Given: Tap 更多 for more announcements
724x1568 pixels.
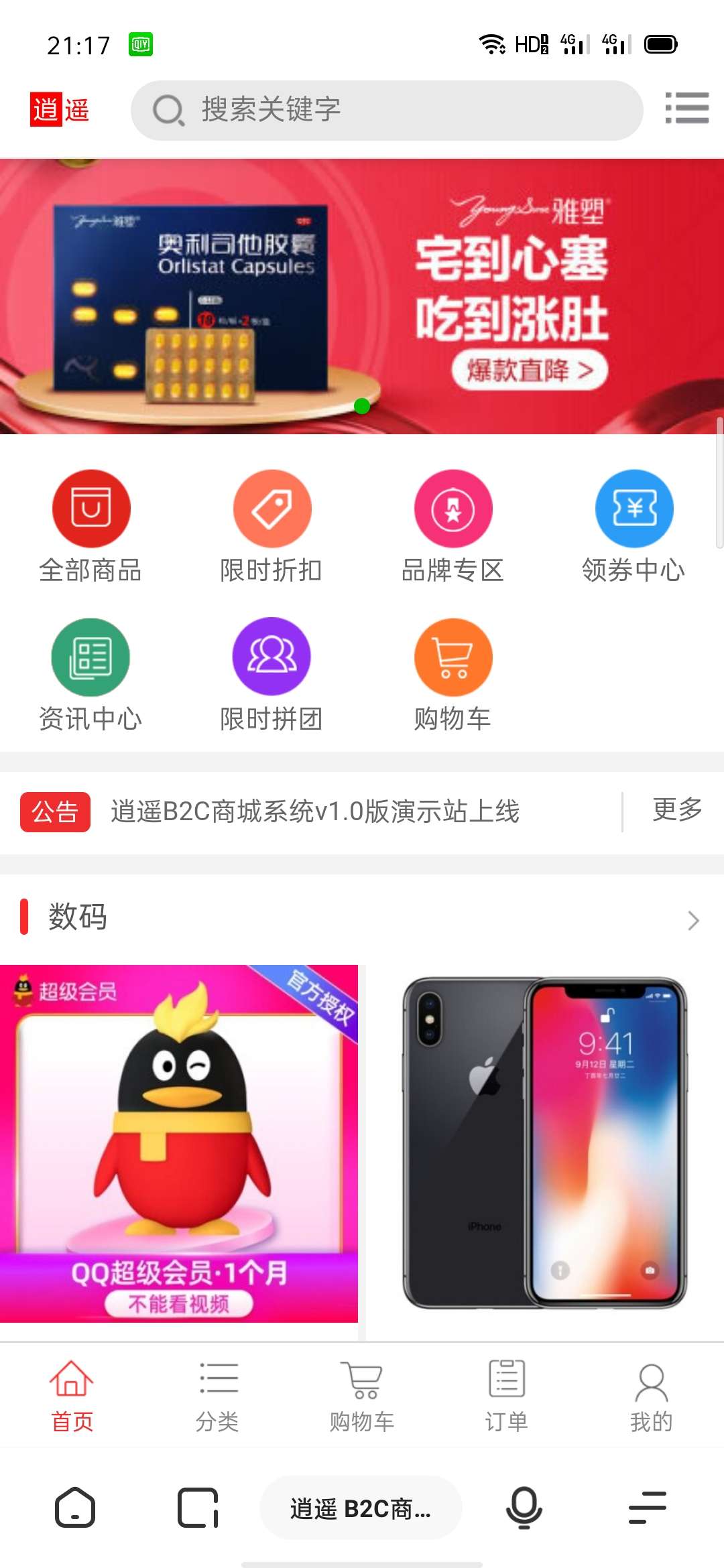Looking at the screenshot, I should point(677,810).
